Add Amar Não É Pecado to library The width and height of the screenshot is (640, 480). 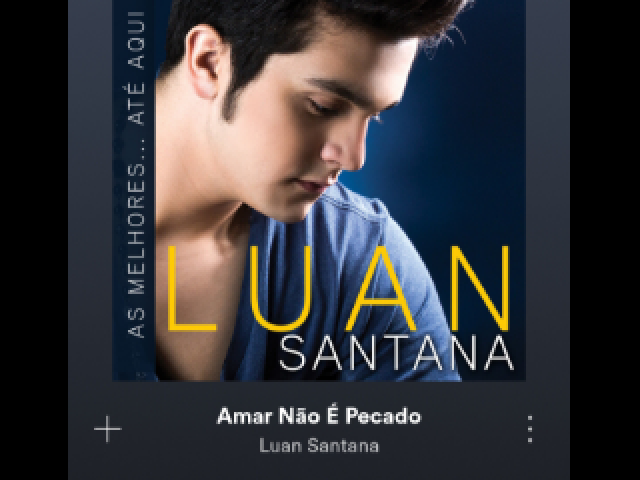107,430
